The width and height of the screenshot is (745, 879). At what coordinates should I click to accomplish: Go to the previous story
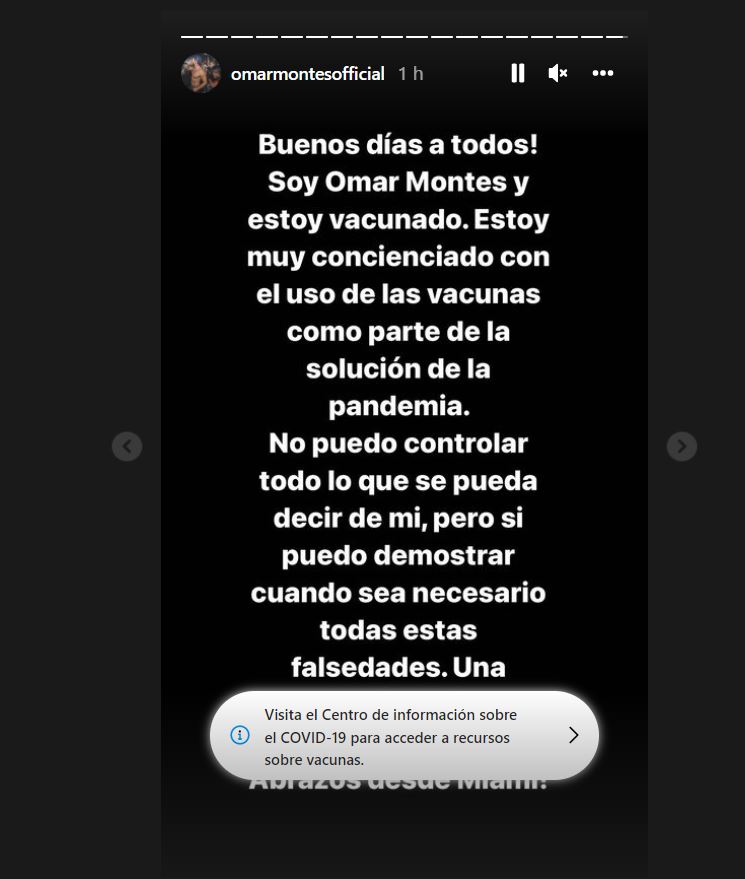[127, 446]
